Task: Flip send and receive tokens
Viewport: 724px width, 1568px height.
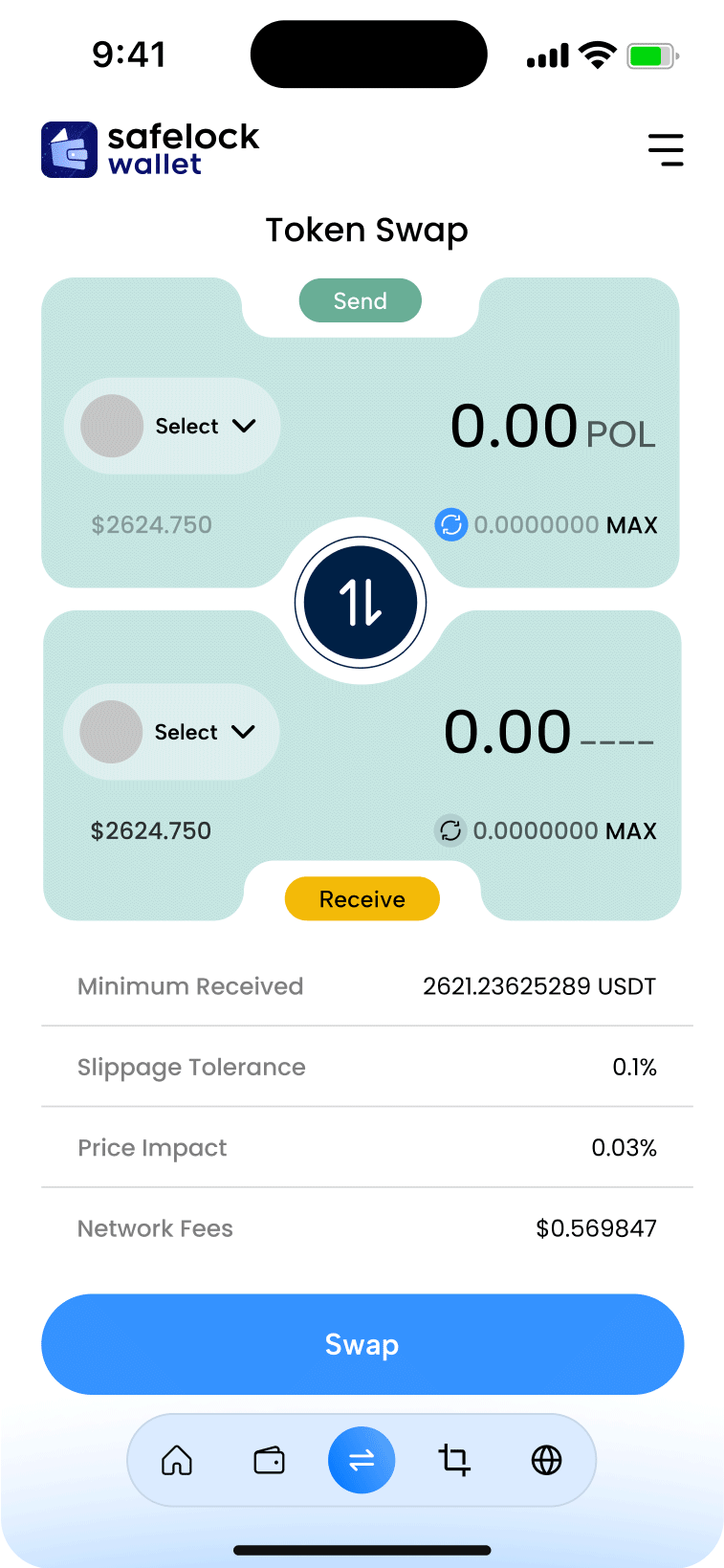Action: click(x=361, y=603)
